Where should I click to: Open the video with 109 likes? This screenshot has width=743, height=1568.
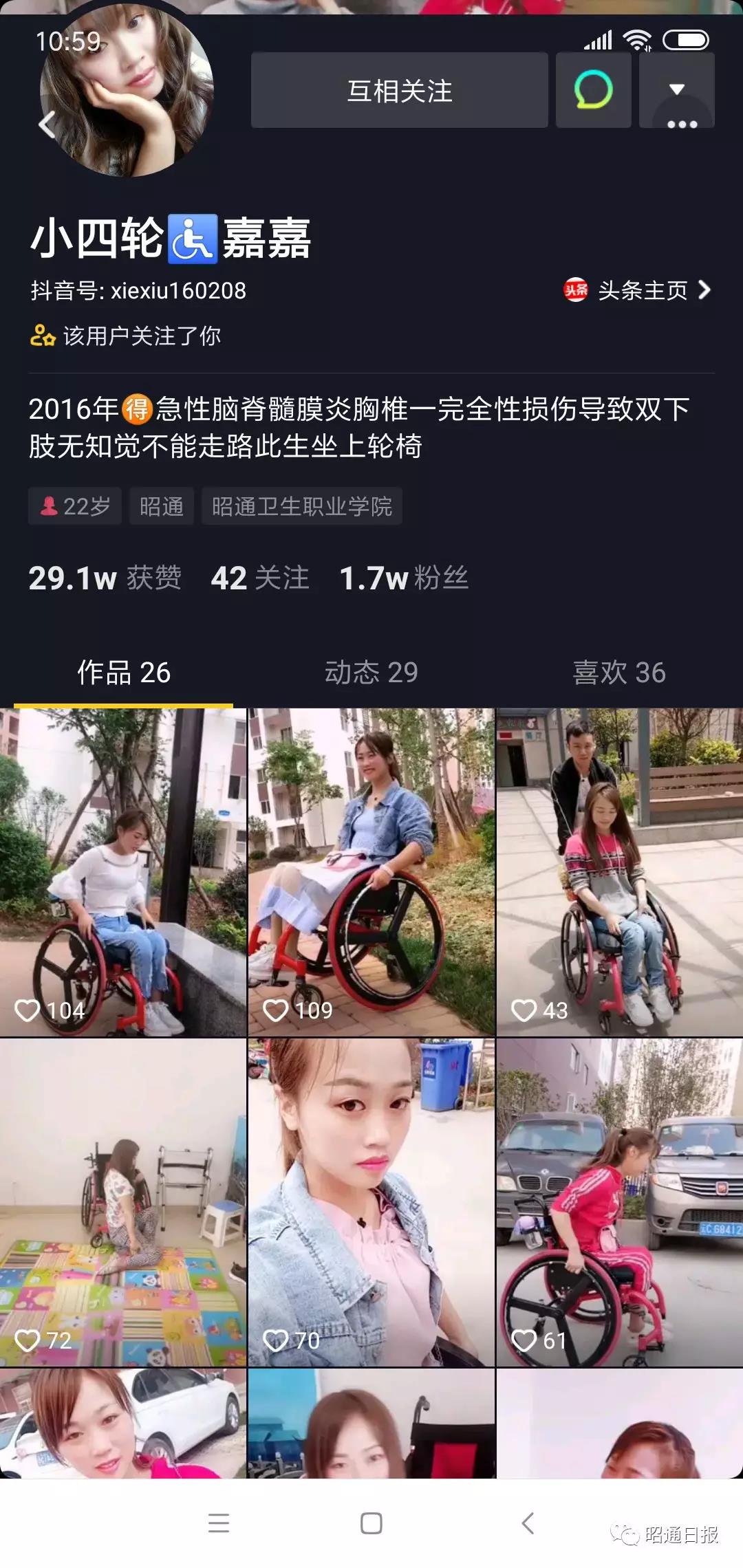(371, 872)
